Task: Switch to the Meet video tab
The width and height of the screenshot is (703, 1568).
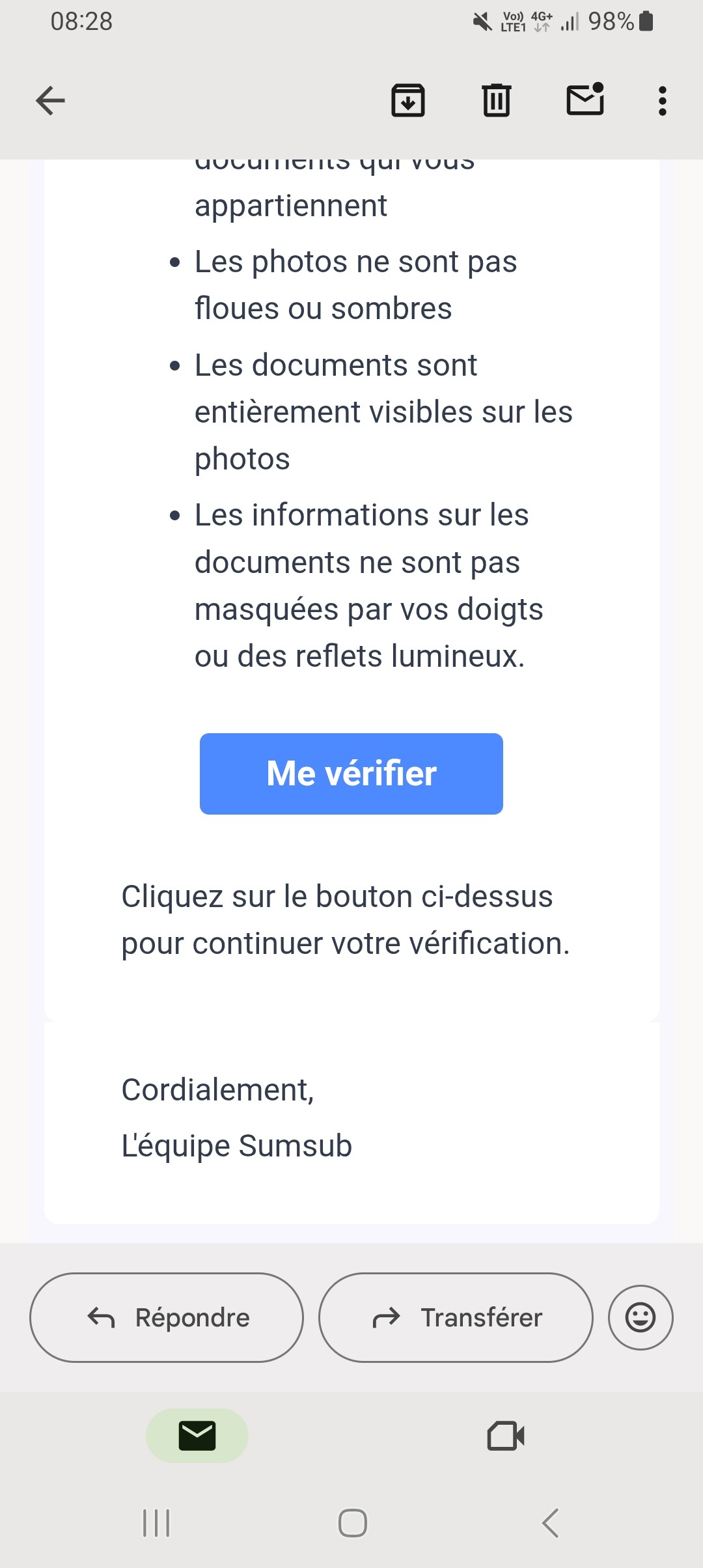Action: point(506,1436)
